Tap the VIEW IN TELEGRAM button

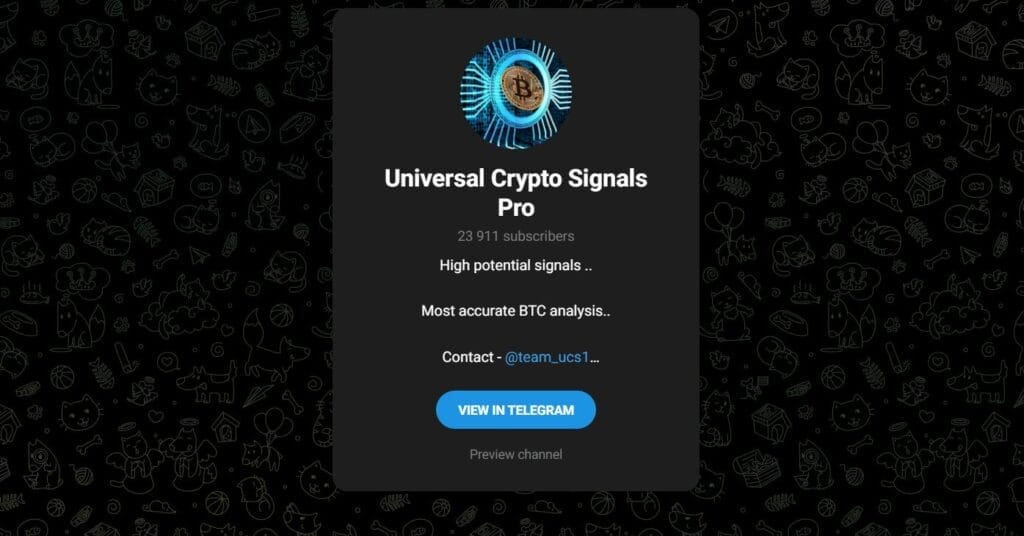pos(515,410)
